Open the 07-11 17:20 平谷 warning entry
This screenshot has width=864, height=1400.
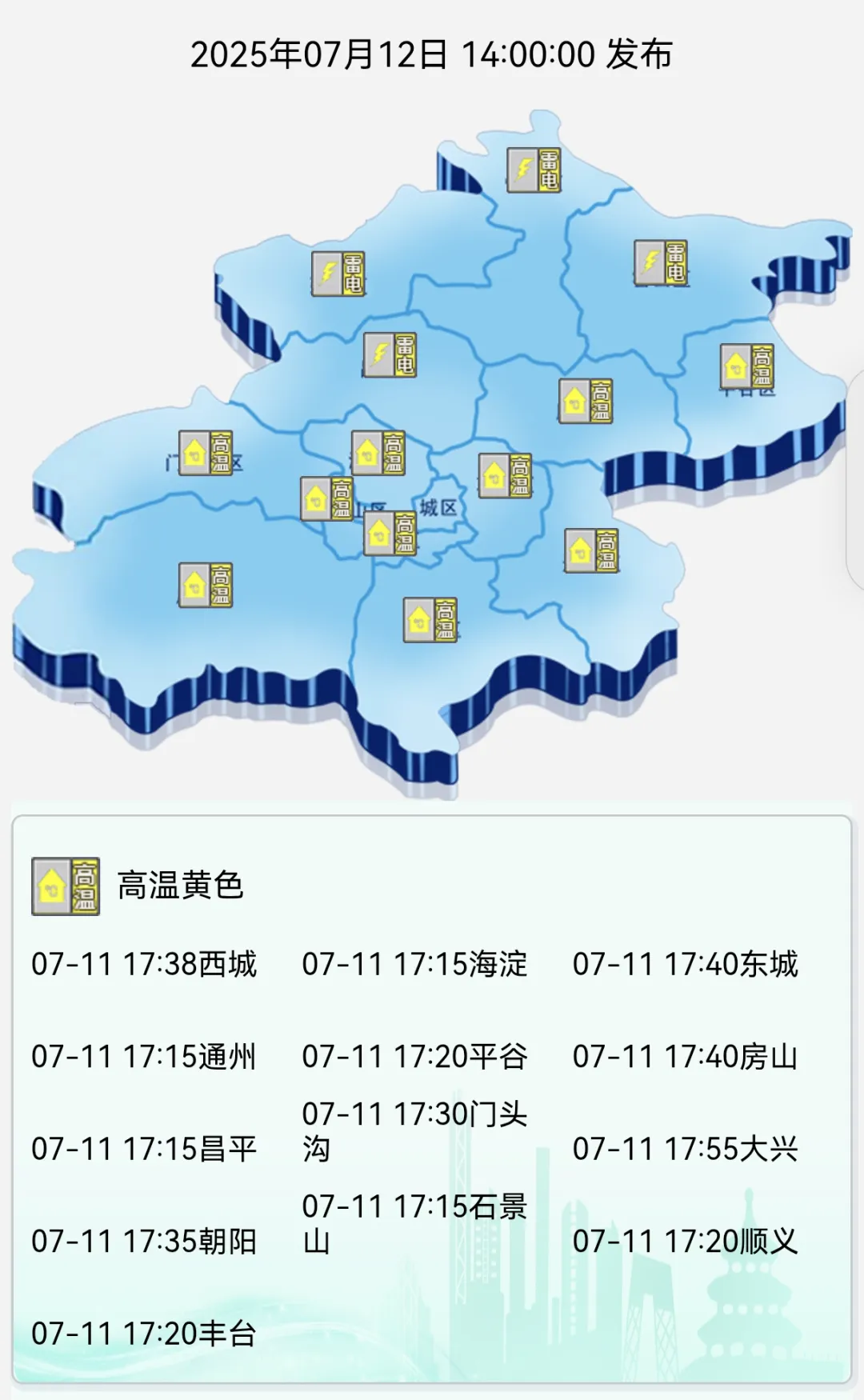coord(414,1057)
